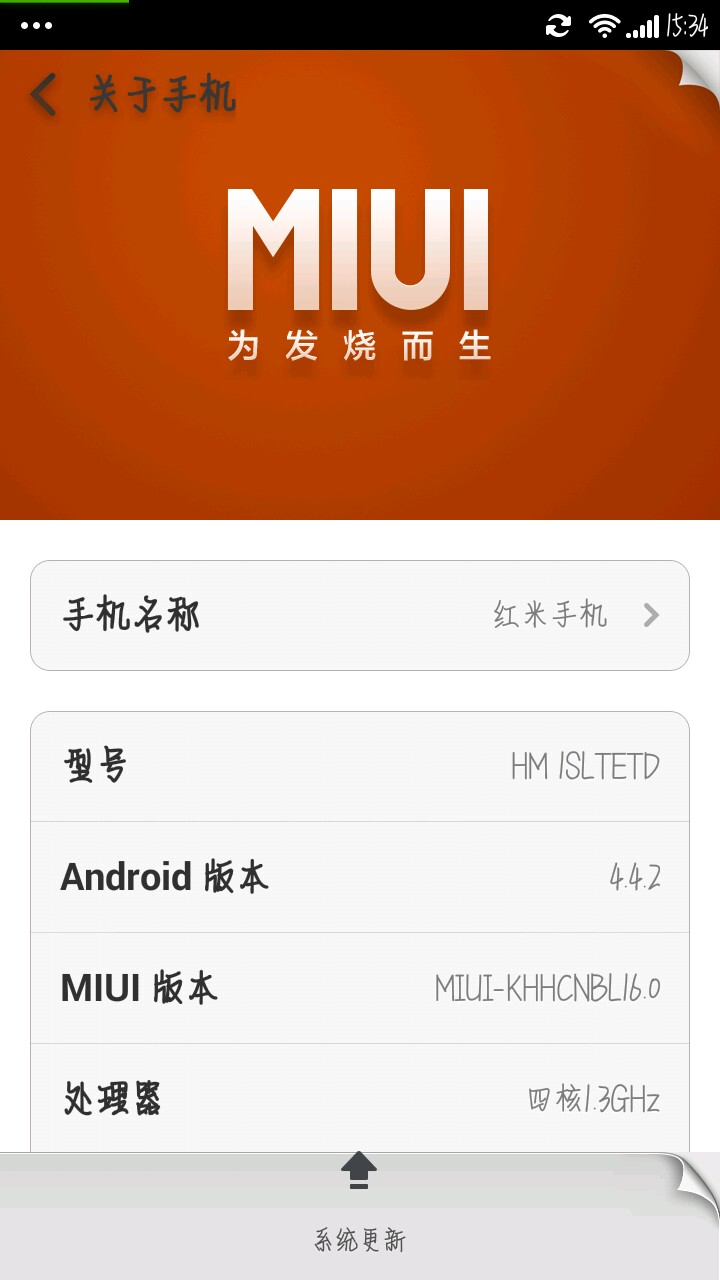The width and height of the screenshot is (720, 1280).
Task: Tap the 系统更新 button
Action: pos(360,1215)
